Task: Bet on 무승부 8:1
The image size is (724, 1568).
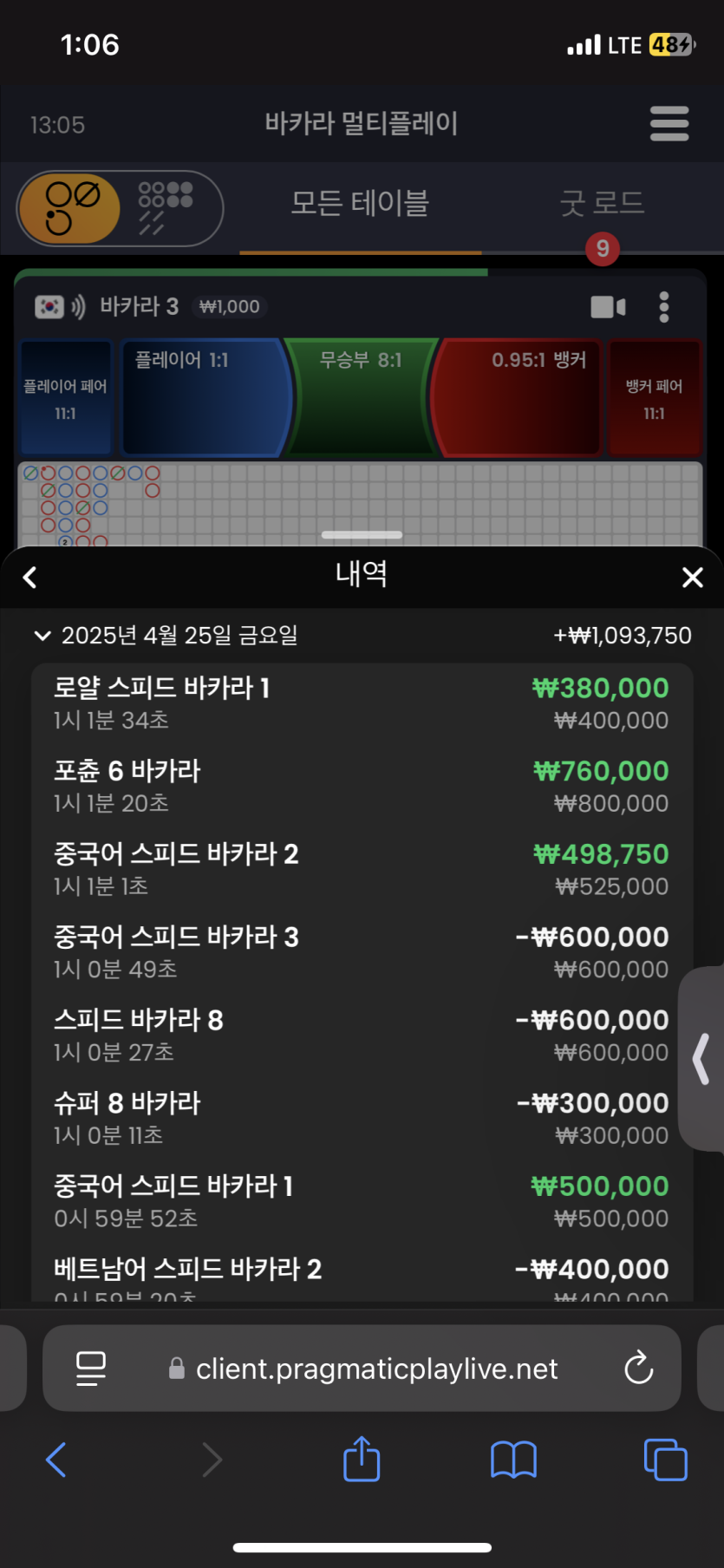Action: pyautogui.click(x=361, y=397)
